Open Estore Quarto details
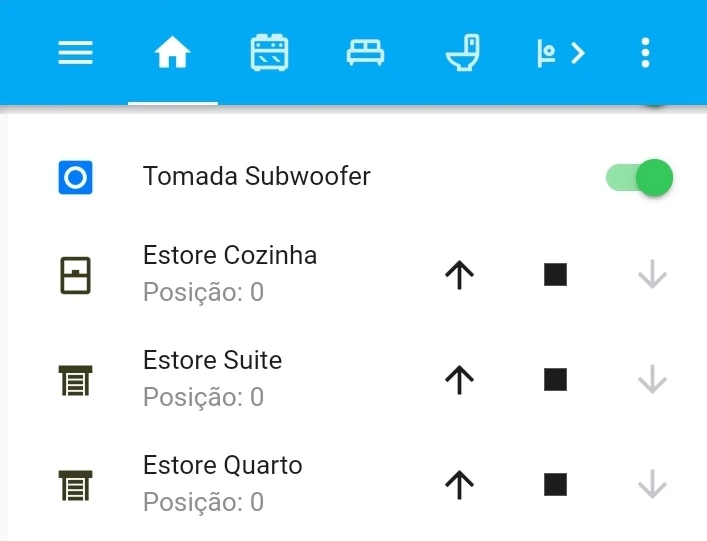 (x=222, y=466)
